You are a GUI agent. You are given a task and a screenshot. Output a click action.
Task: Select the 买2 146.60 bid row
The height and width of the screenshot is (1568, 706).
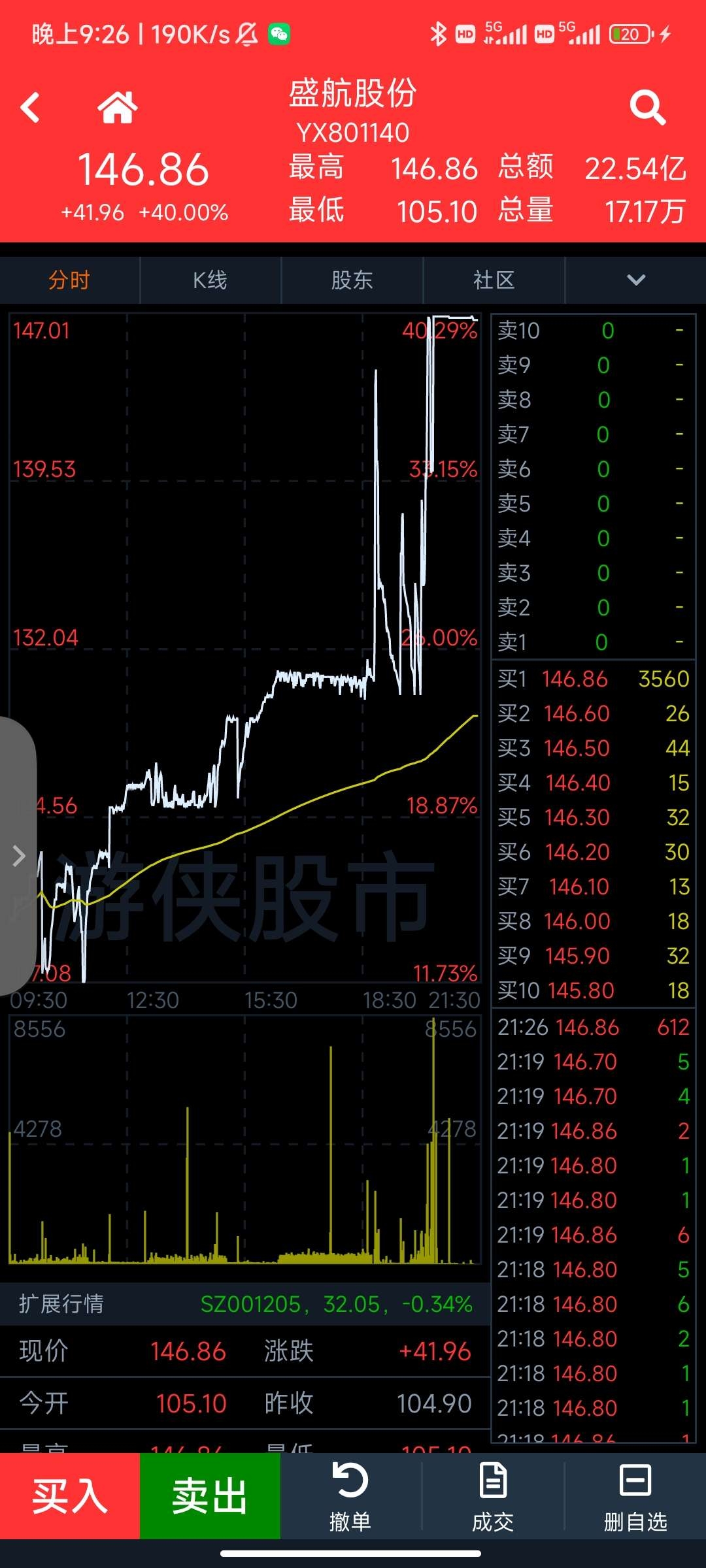pyautogui.click(x=593, y=713)
